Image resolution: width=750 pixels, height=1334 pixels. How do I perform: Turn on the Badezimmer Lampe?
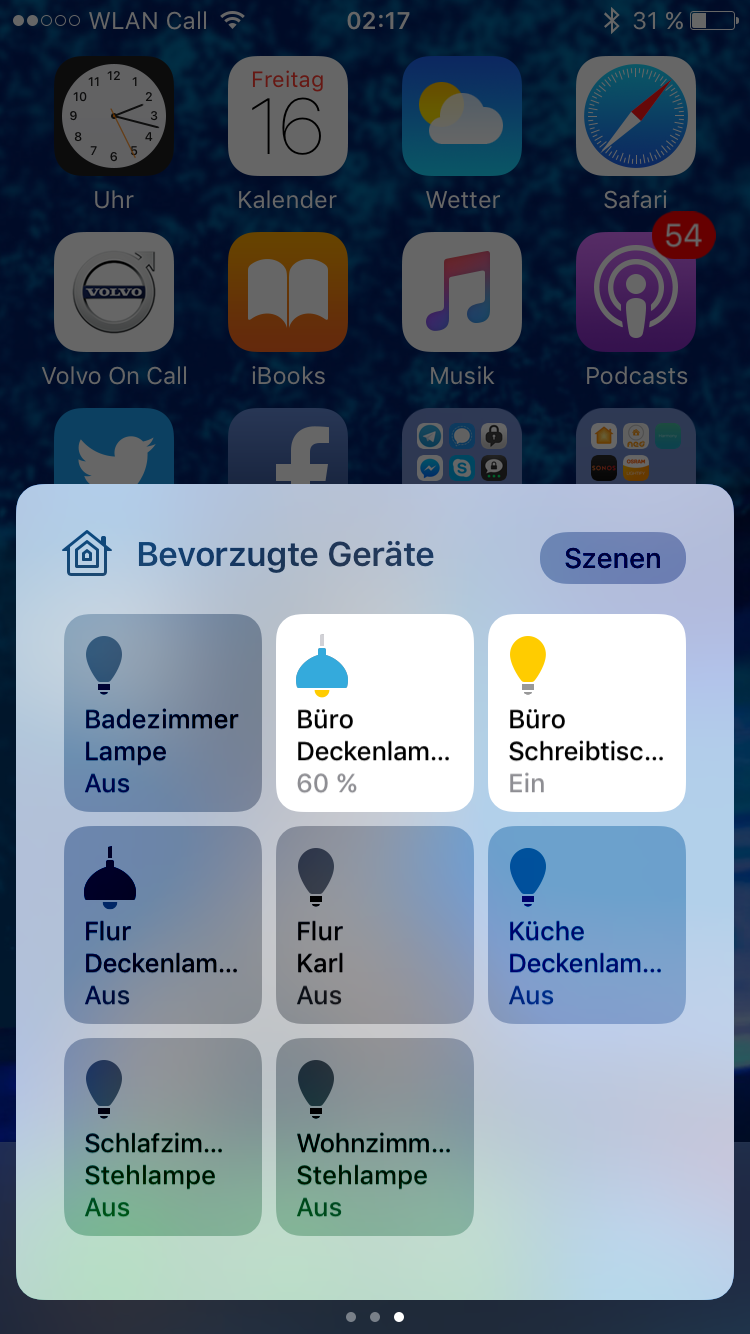tap(163, 713)
